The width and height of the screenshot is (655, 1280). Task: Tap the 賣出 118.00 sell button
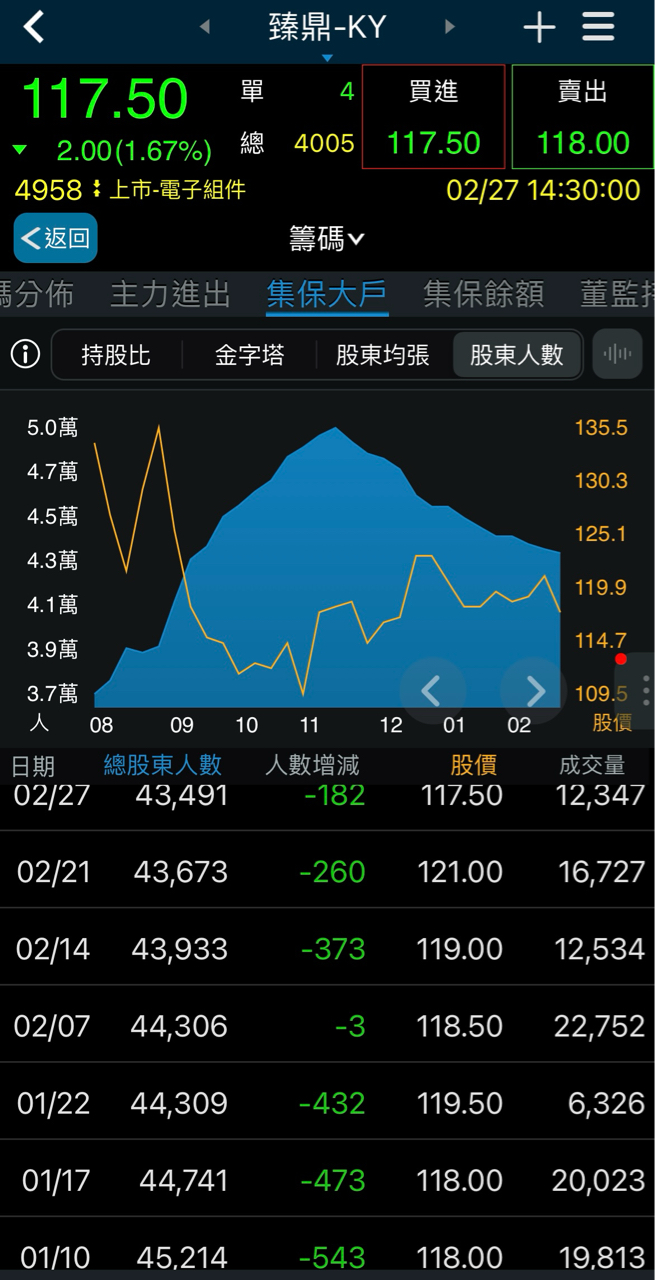tap(582, 117)
